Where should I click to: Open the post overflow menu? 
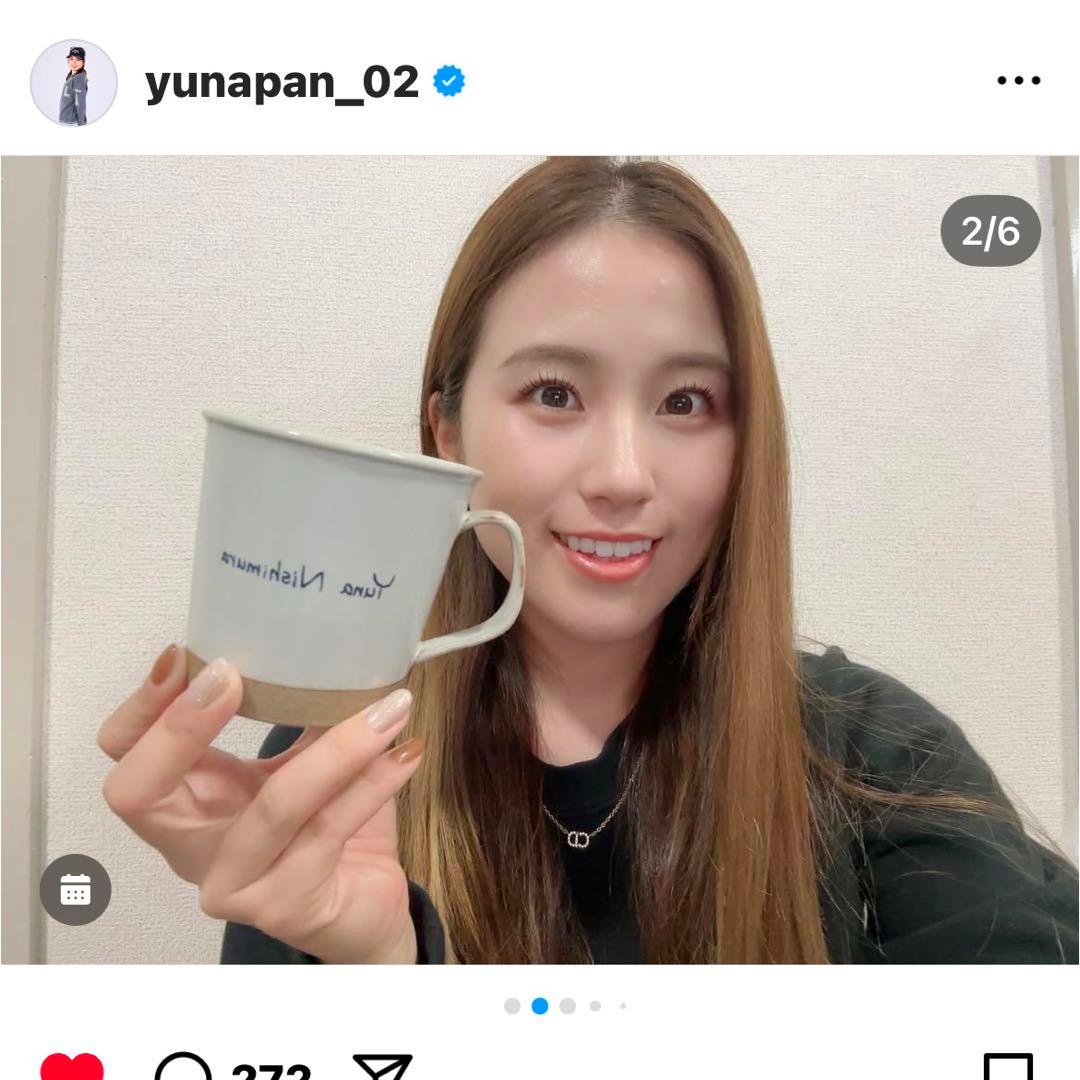[x=1018, y=81]
